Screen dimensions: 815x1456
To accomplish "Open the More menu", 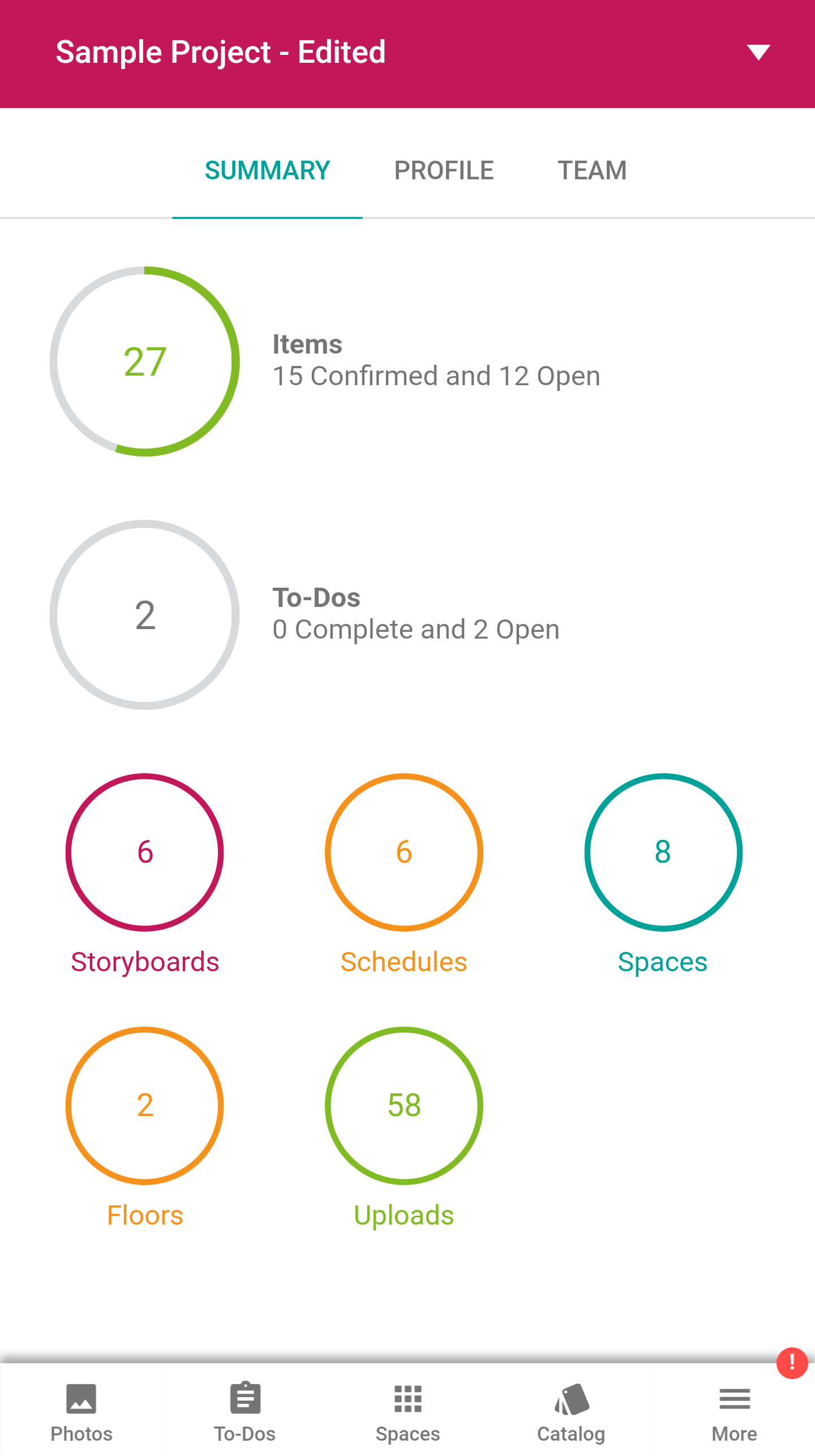I will click(734, 1411).
